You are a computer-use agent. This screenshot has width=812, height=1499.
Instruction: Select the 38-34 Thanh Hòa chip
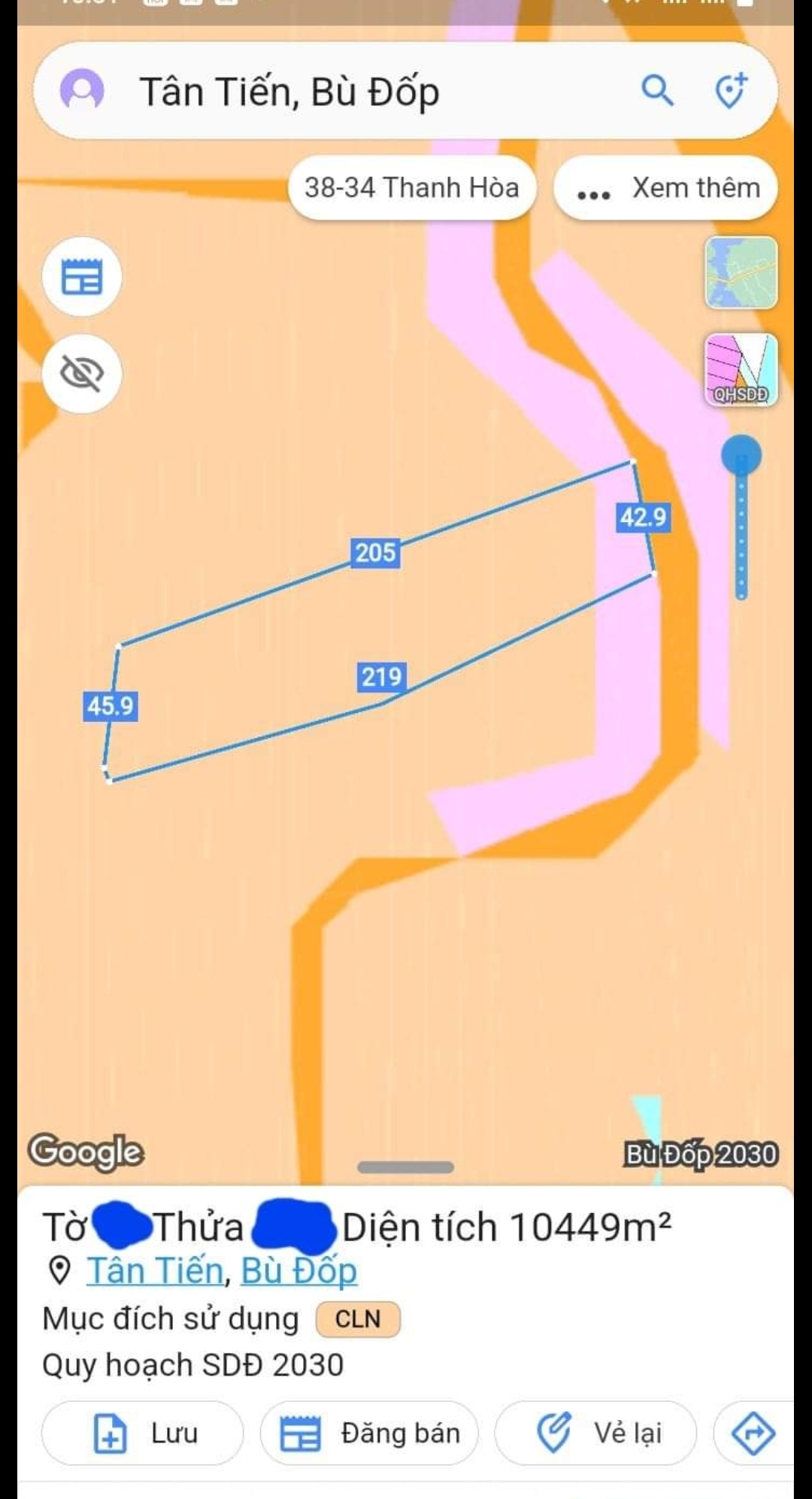[411, 187]
